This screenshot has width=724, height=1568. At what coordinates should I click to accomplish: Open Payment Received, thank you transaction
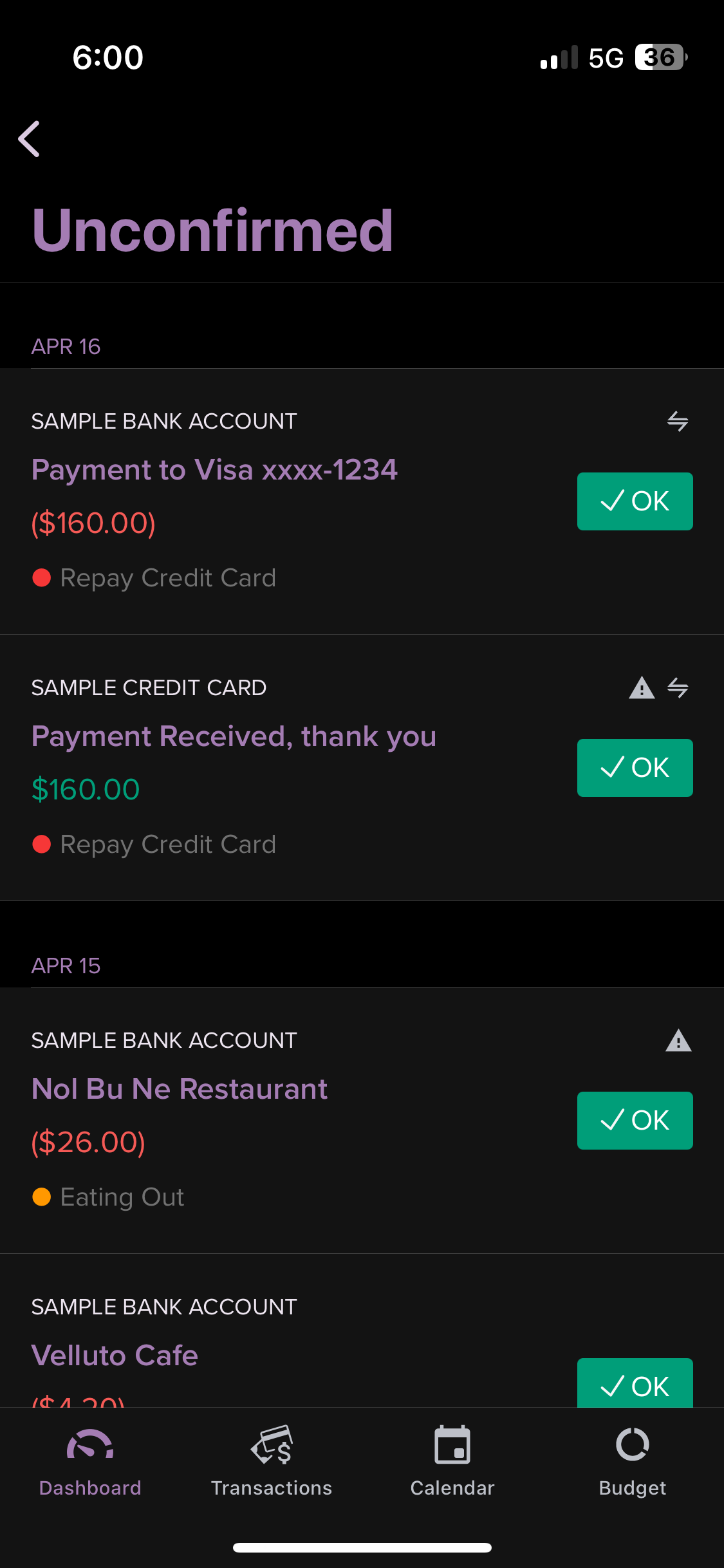(x=234, y=736)
